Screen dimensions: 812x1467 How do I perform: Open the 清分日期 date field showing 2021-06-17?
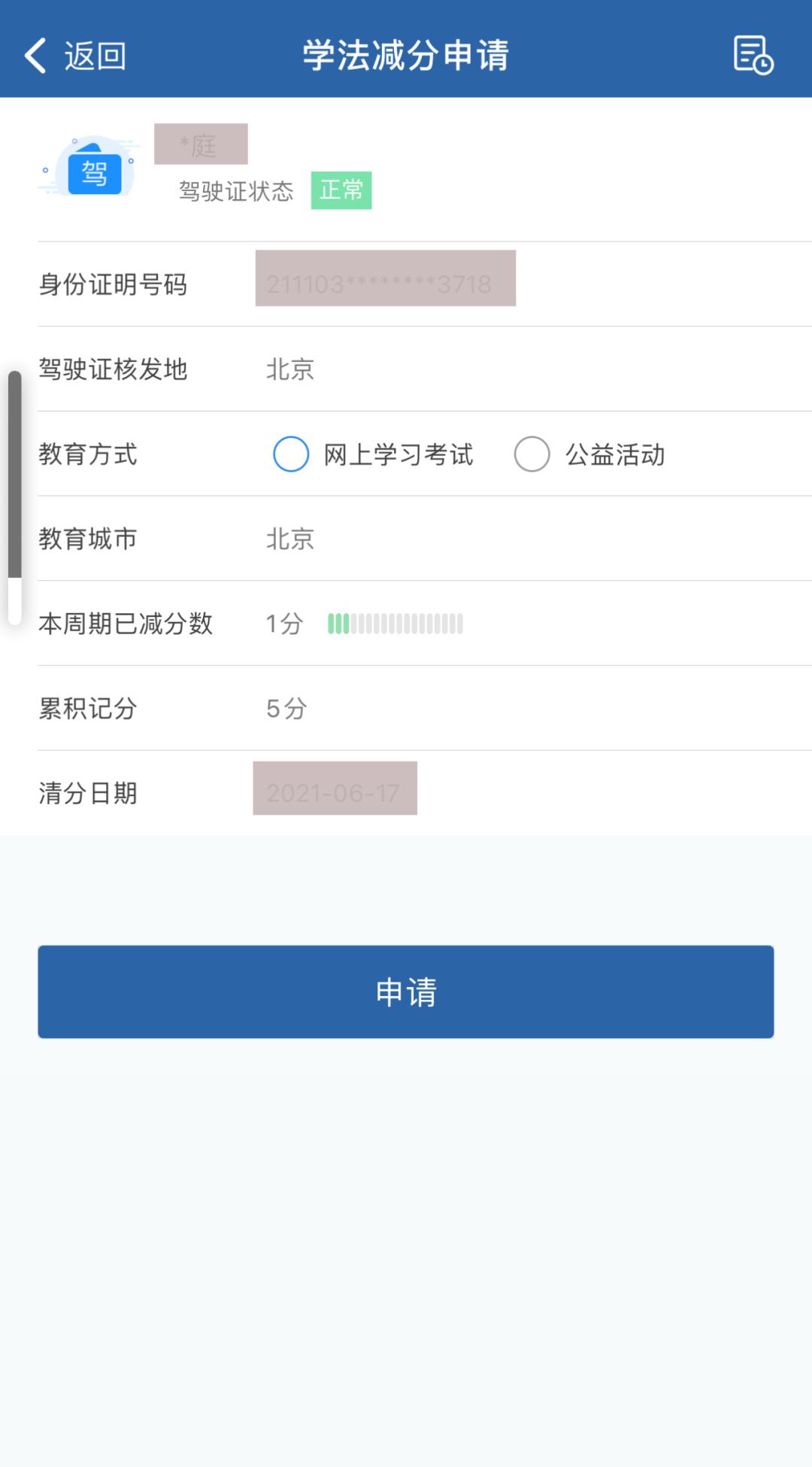[x=335, y=788]
